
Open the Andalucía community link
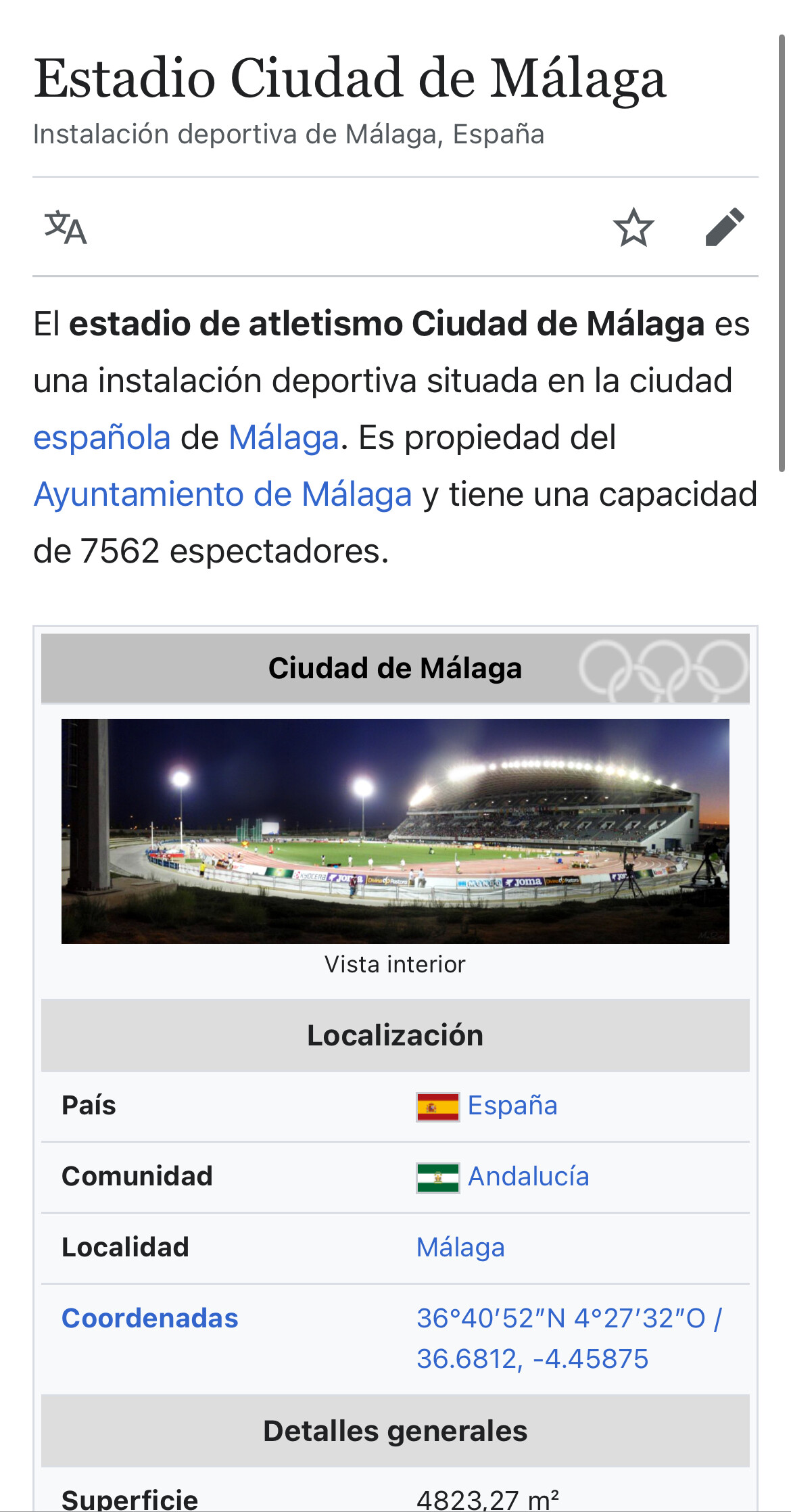529,1177
